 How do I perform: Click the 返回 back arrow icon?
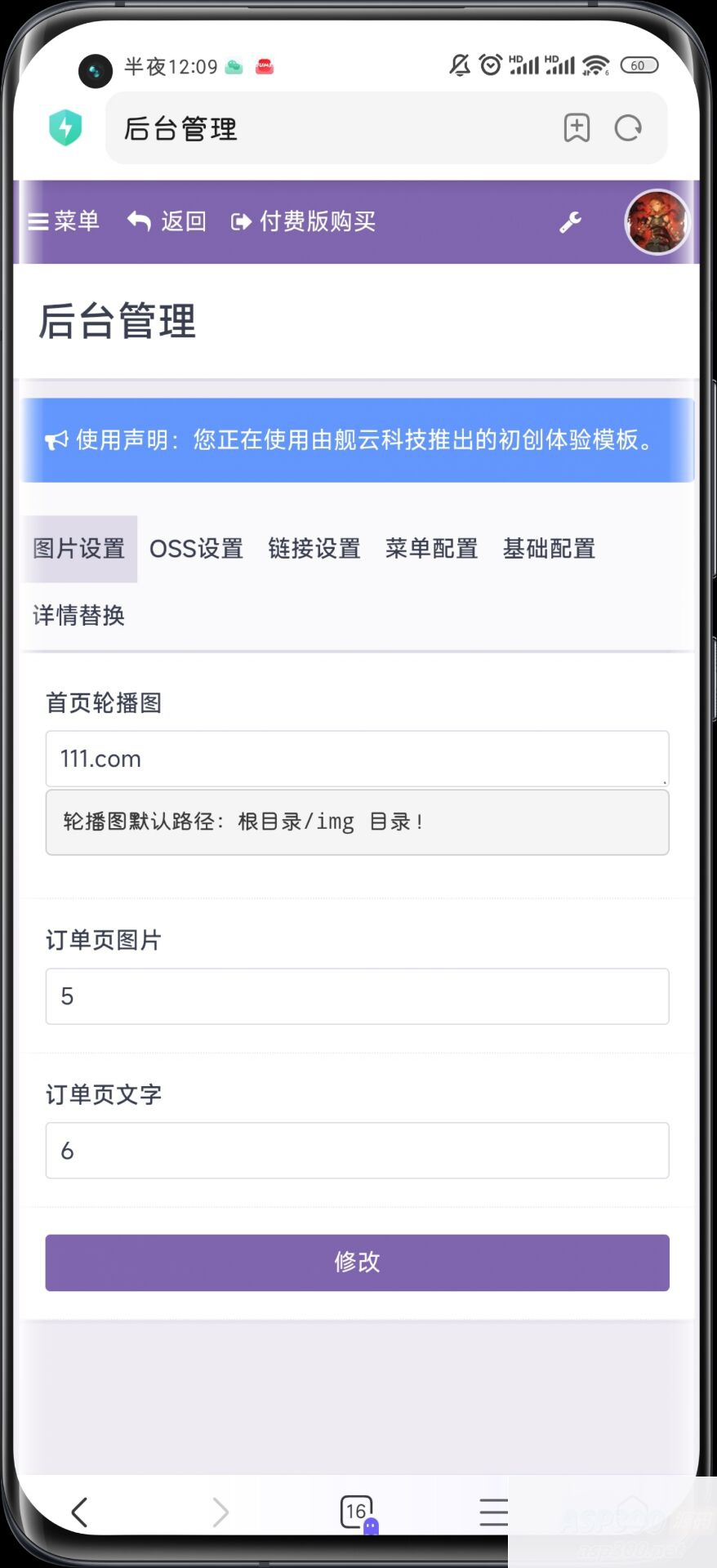[x=138, y=221]
